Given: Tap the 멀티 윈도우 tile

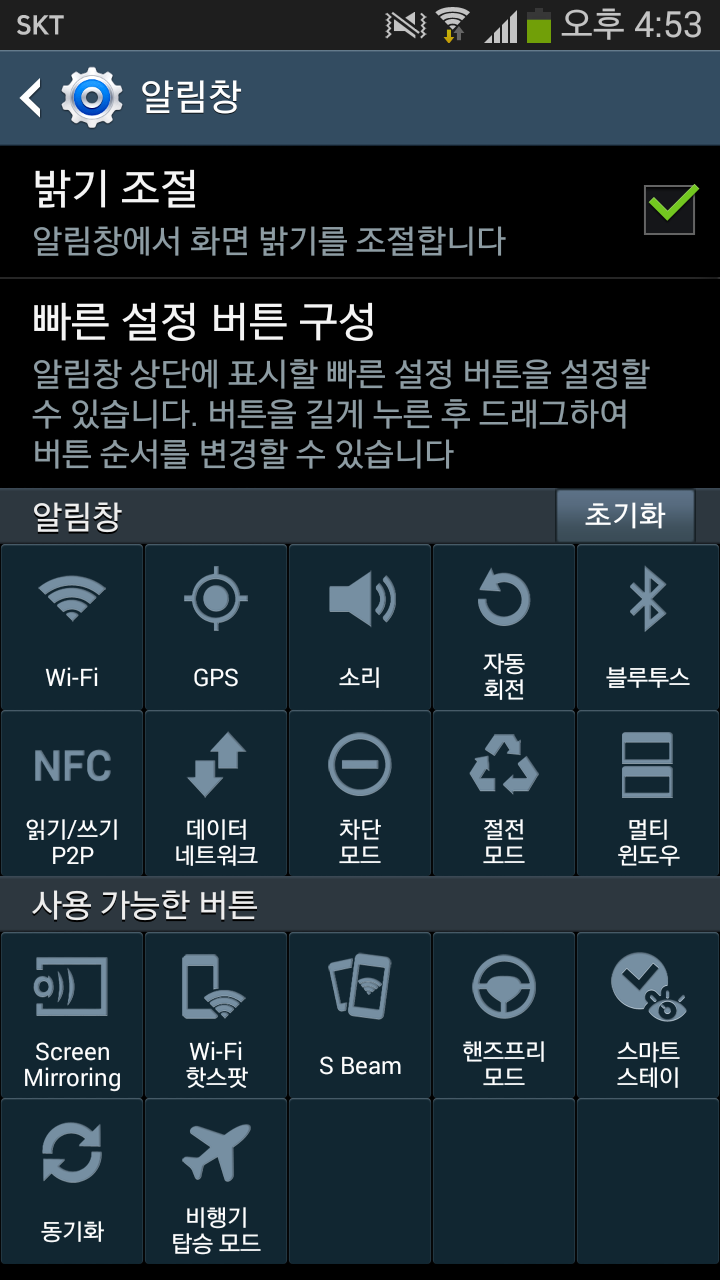Looking at the screenshot, I should point(648,793).
